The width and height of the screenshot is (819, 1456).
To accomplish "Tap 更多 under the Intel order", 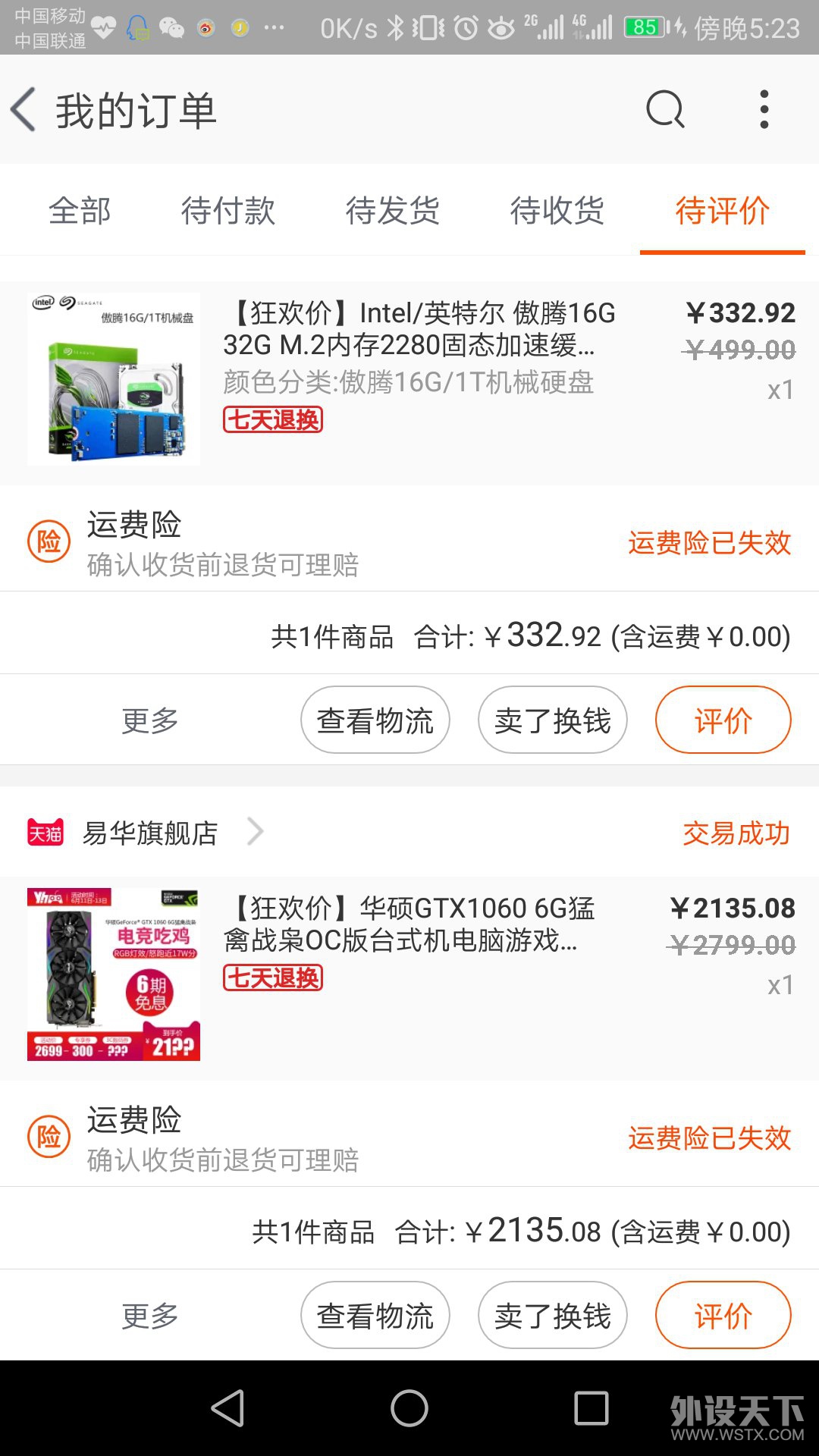I will pyautogui.click(x=150, y=720).
